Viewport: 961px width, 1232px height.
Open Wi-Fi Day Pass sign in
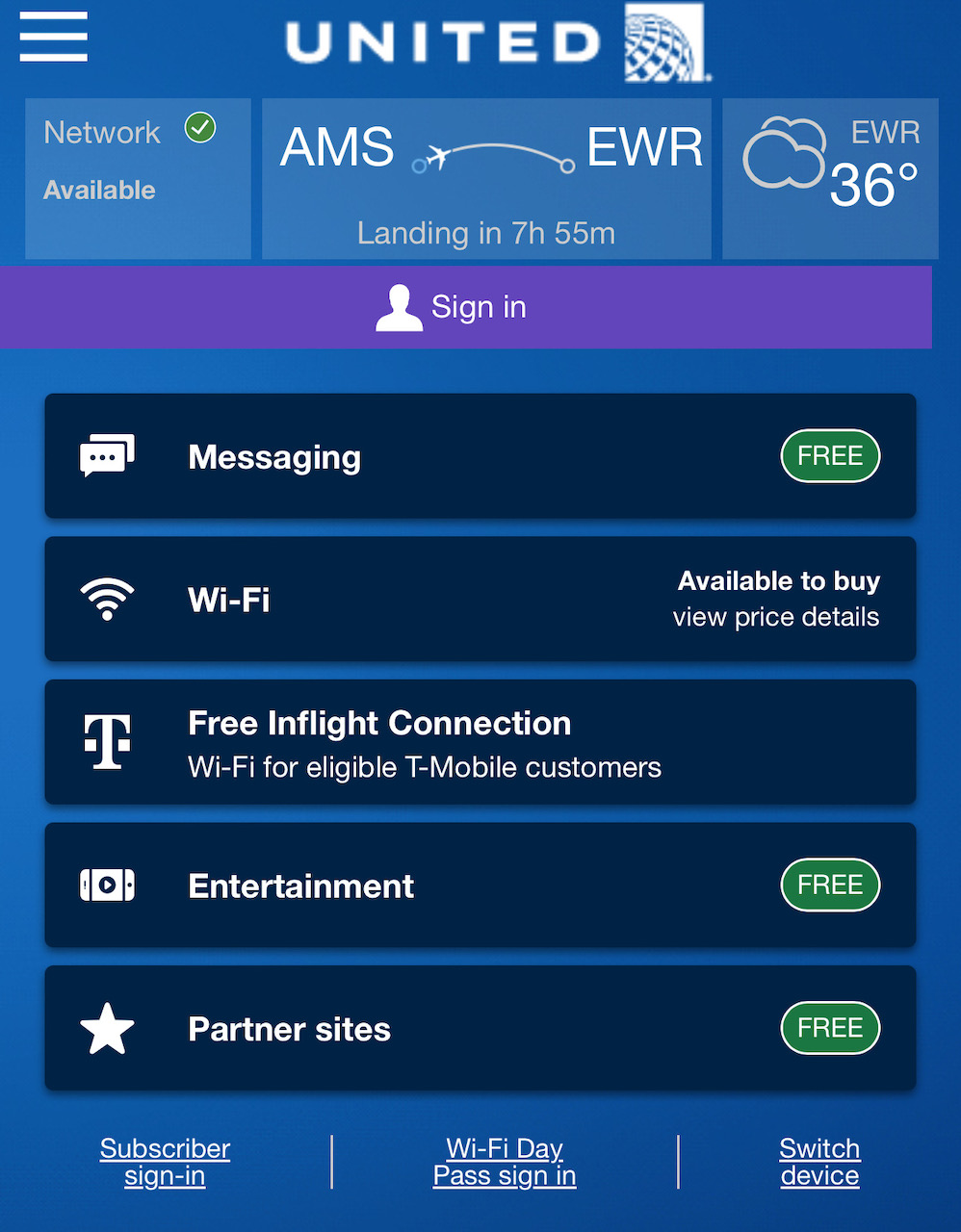point(505,1162)
